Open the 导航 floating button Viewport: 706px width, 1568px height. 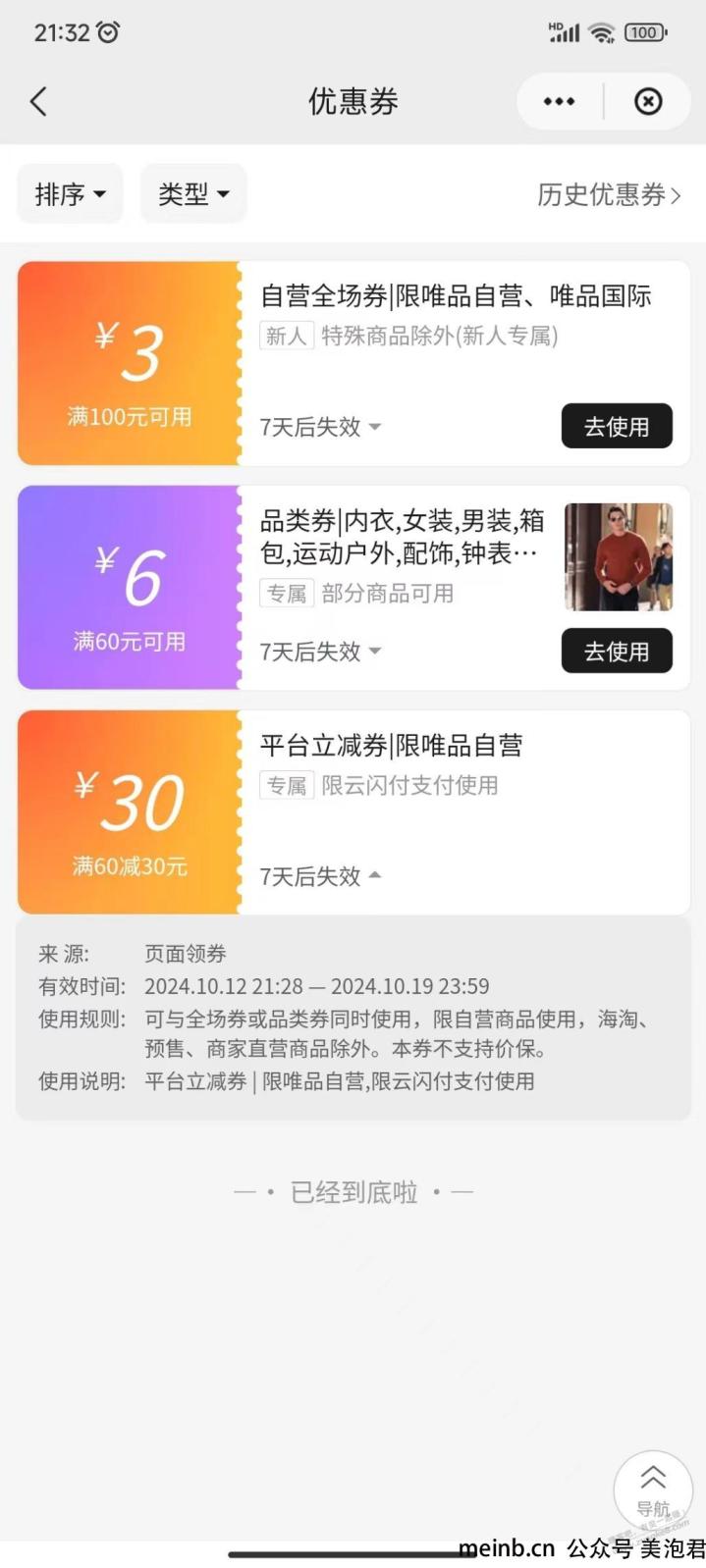click(x=653, y=1490)
